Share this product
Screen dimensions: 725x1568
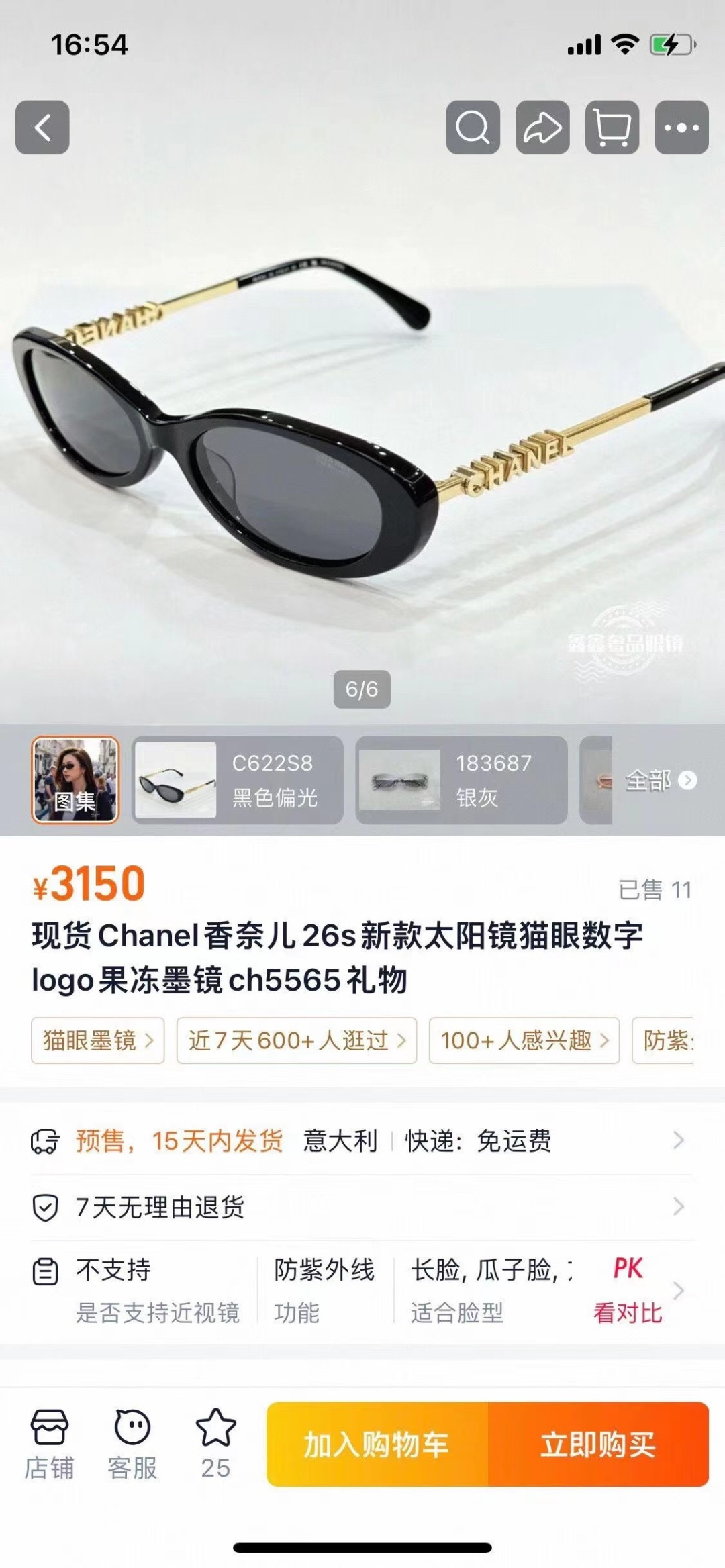pyautogui.click(x=542, y=128)
